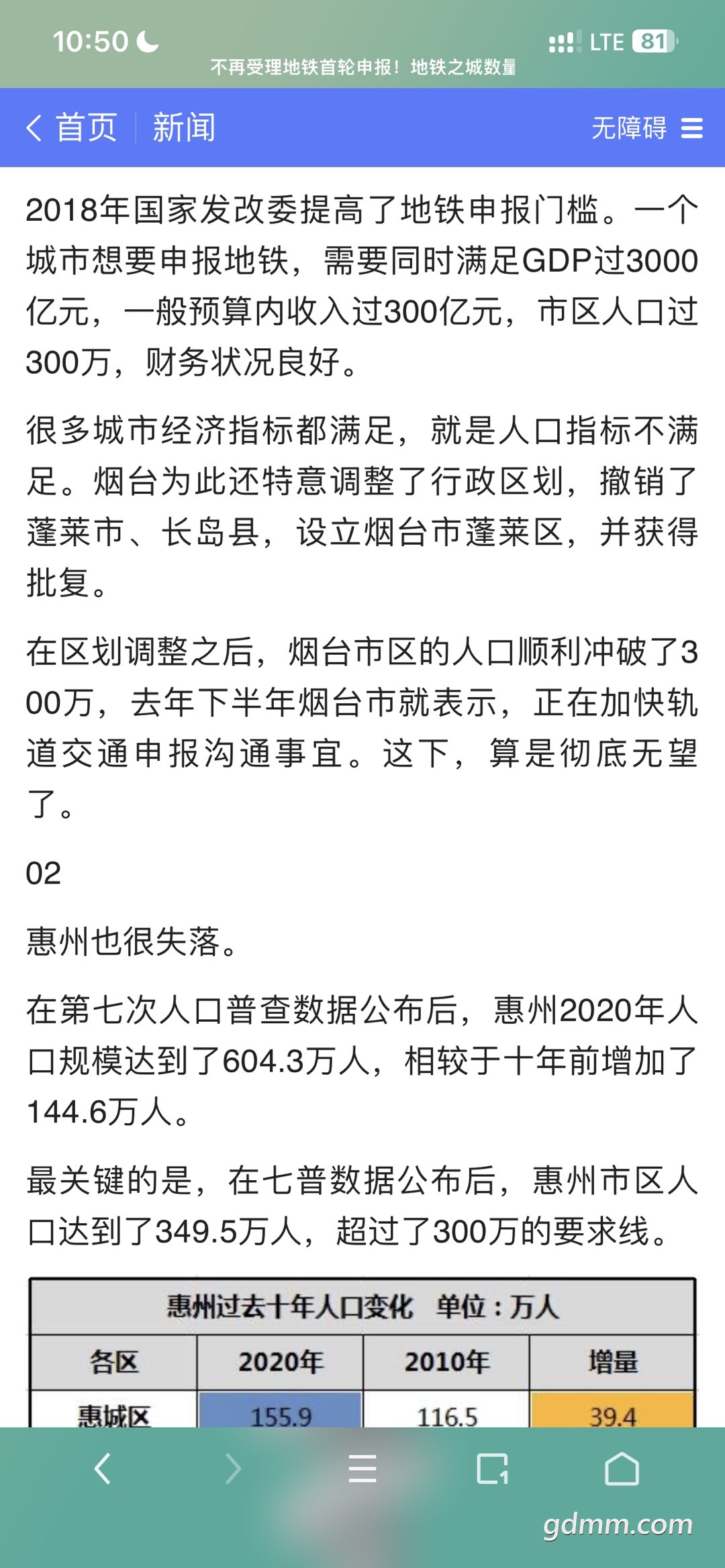Open the 新闻 news section
Viewport: 725px width, 1568px height.
click(x=184, y=127)
